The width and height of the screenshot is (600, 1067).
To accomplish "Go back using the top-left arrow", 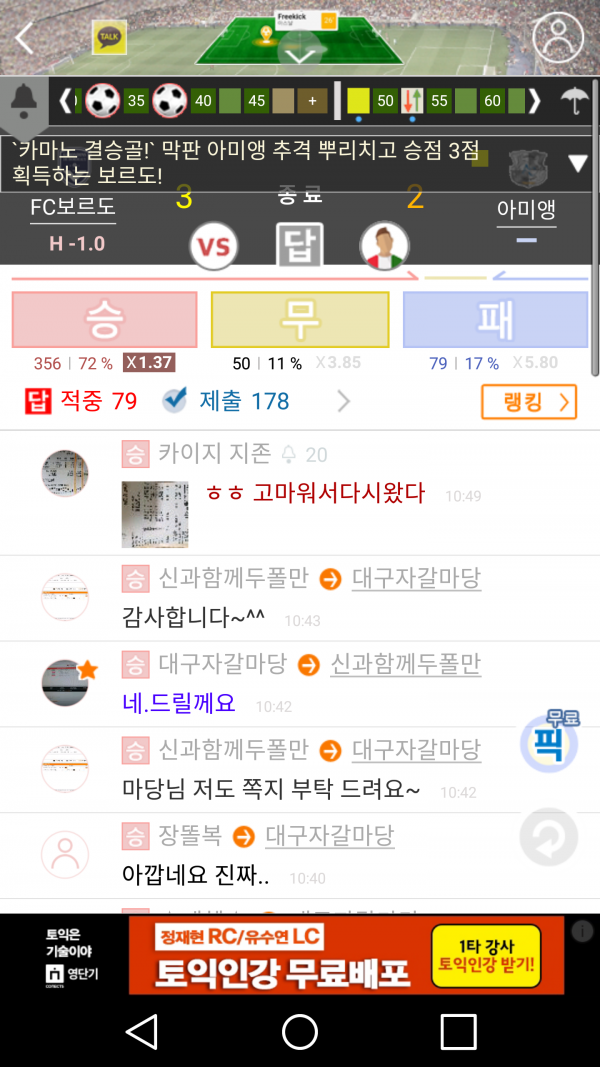I will (x=24, y=38).
